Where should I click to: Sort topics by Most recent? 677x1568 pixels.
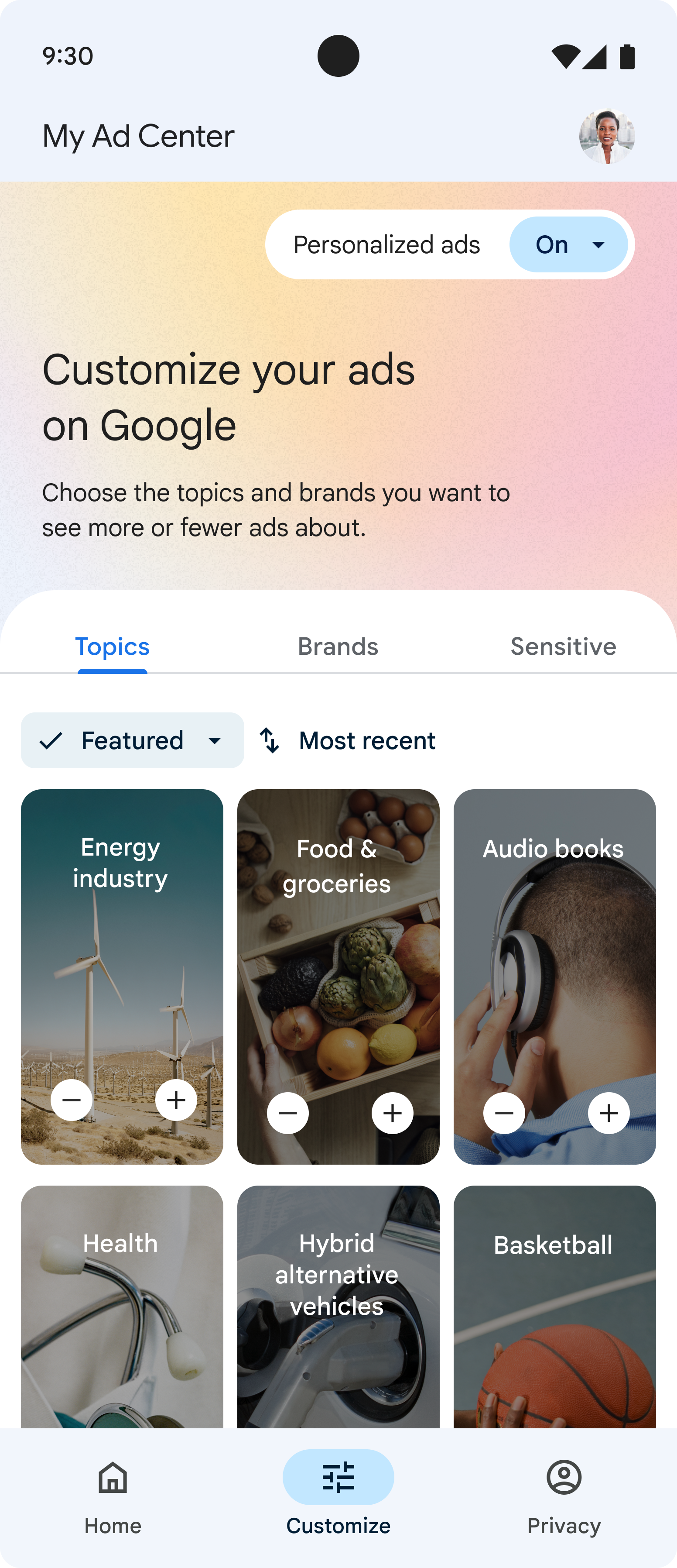pos(348,740)
